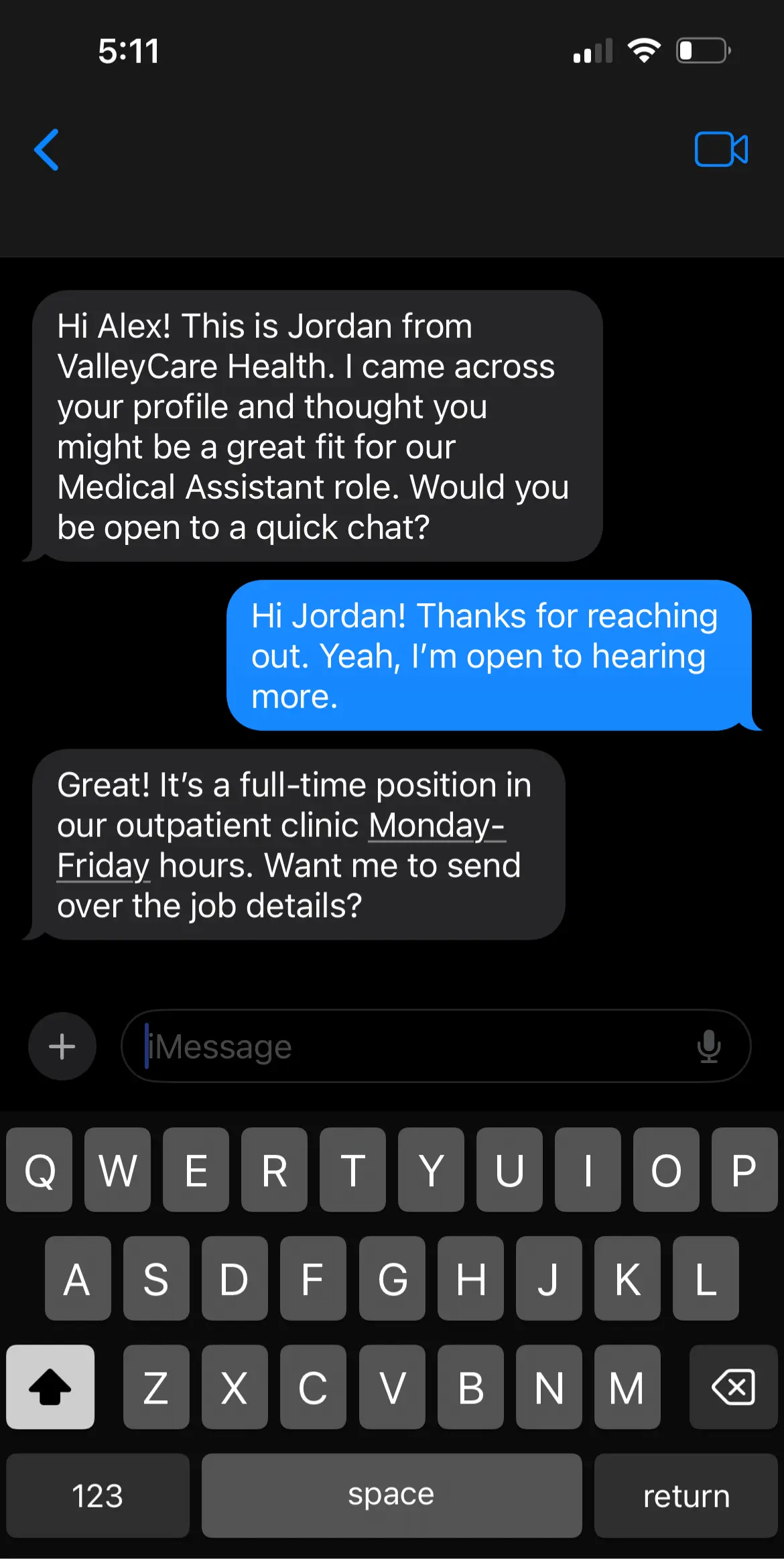784x1559 pixels.
Task: Tap the return key on keyboard
Action: click(x=685, y=1495)
